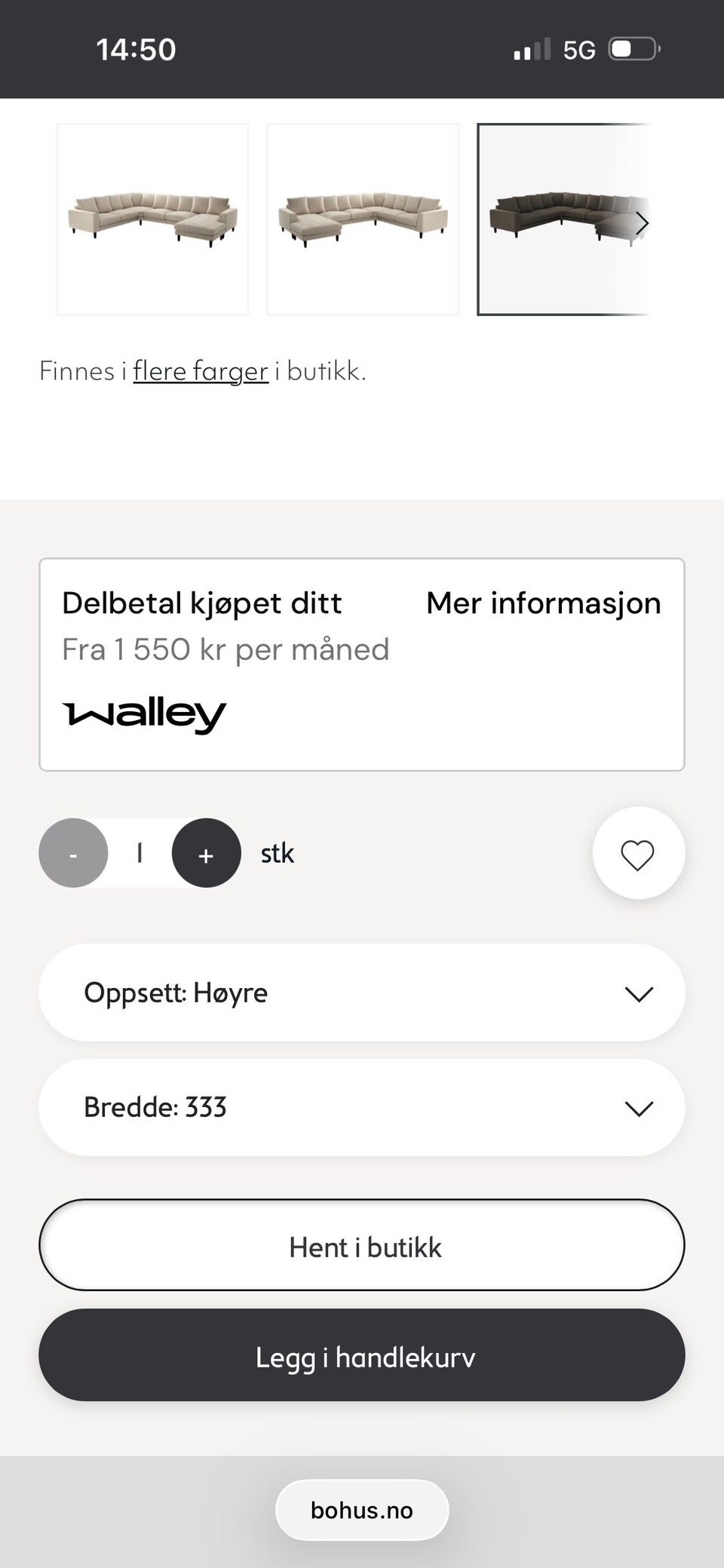This screenshot has height=1568, width=724.
Task: Tap the quantity field showing 1
Action: (140, 853)
